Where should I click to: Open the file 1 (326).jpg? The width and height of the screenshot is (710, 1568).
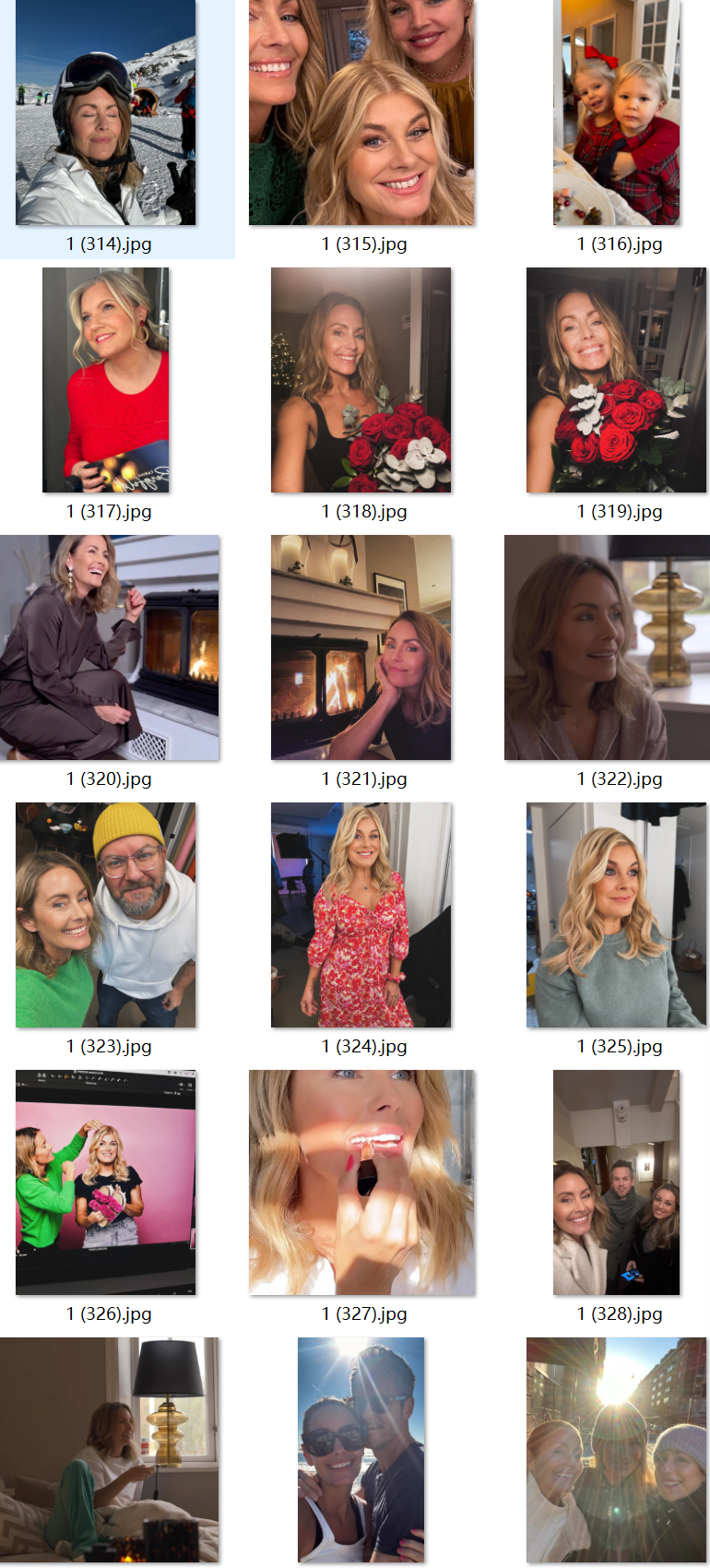[106, 1182]
